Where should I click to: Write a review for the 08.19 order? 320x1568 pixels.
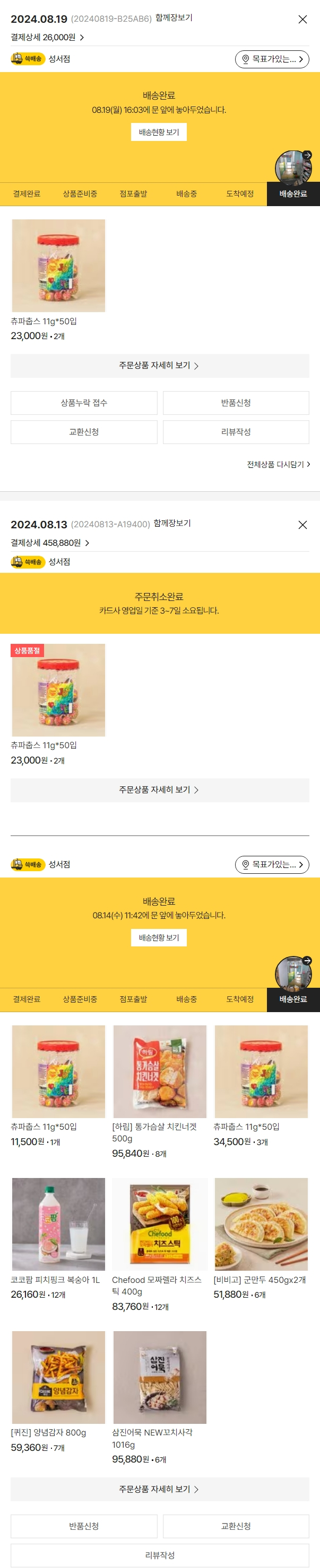[x=235, y=432]
